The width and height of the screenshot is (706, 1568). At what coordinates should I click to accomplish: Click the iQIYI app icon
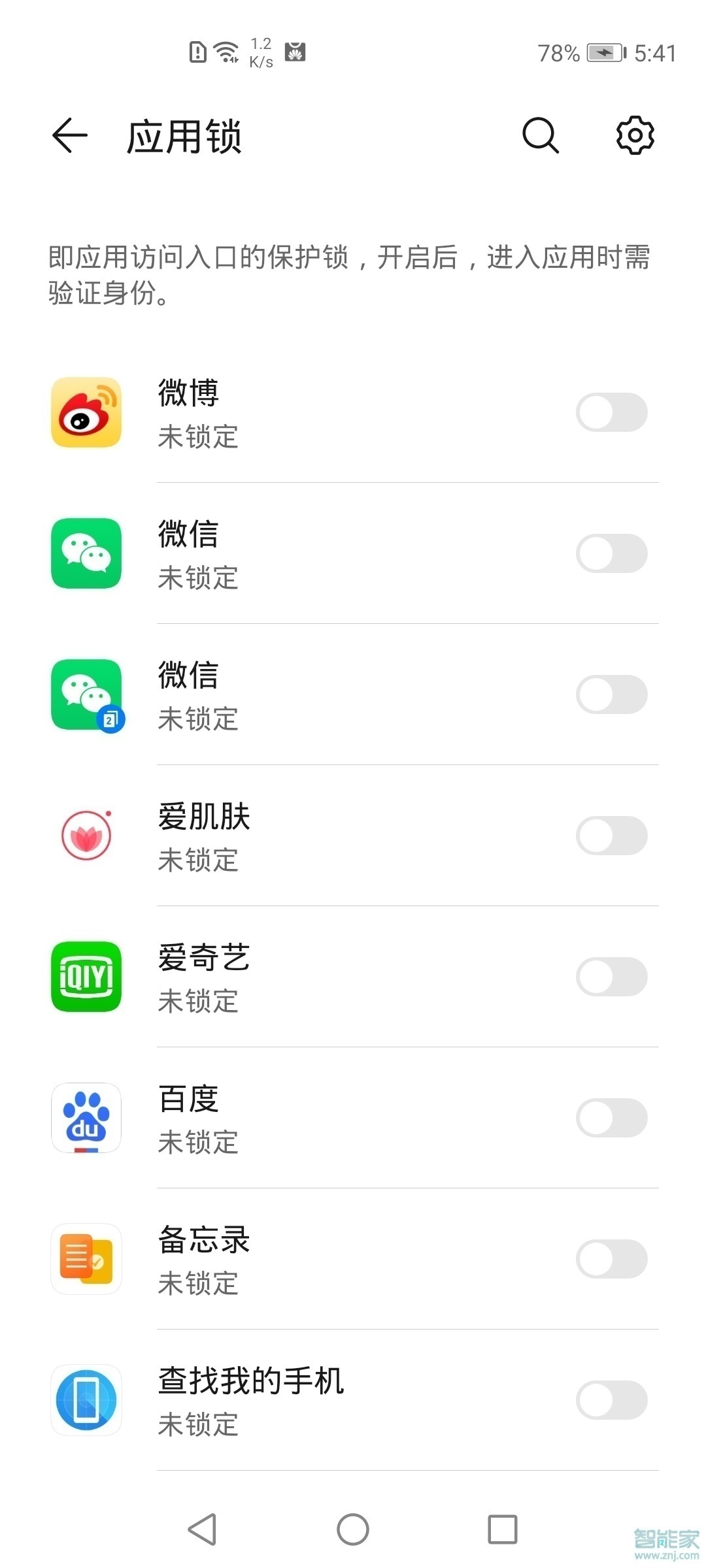(x=86, y=977)
